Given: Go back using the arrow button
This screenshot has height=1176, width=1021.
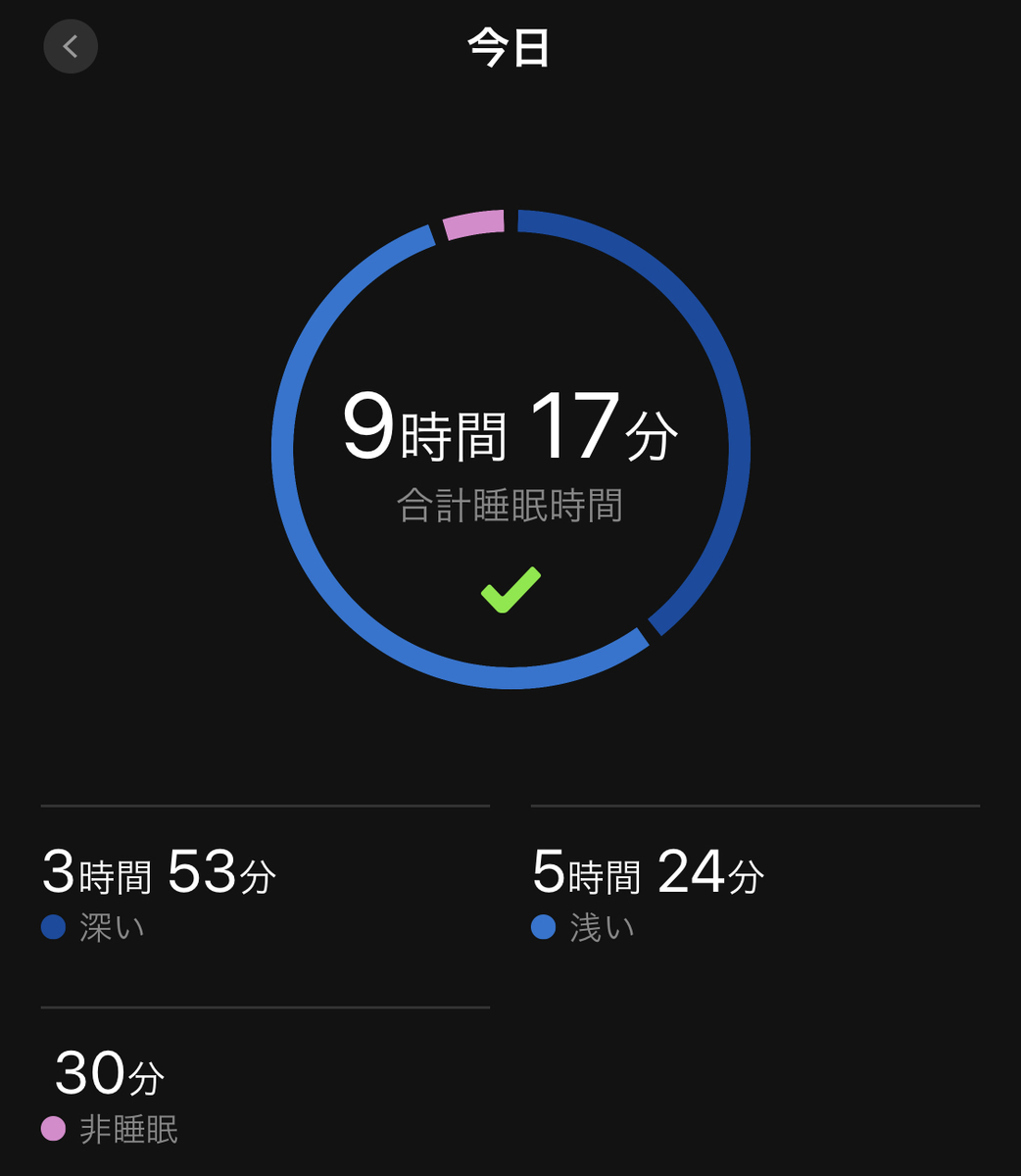Looking at the screenshot, I should [x=71, y=46].
